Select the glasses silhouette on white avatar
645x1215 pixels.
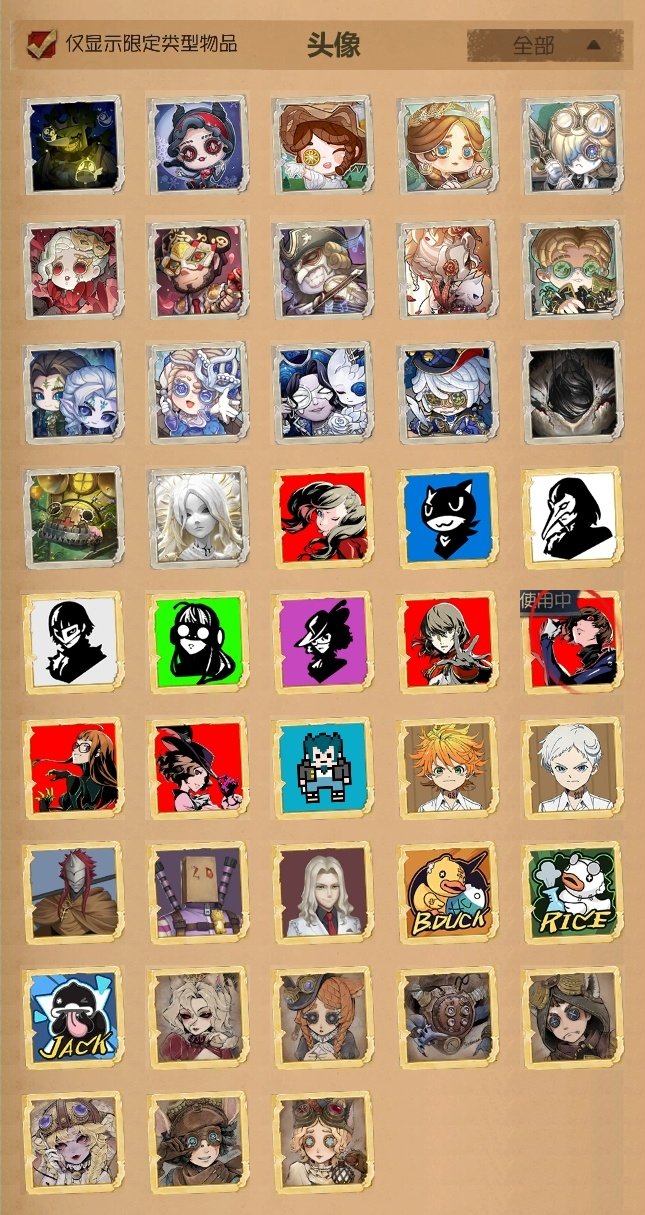pos(72,643)
